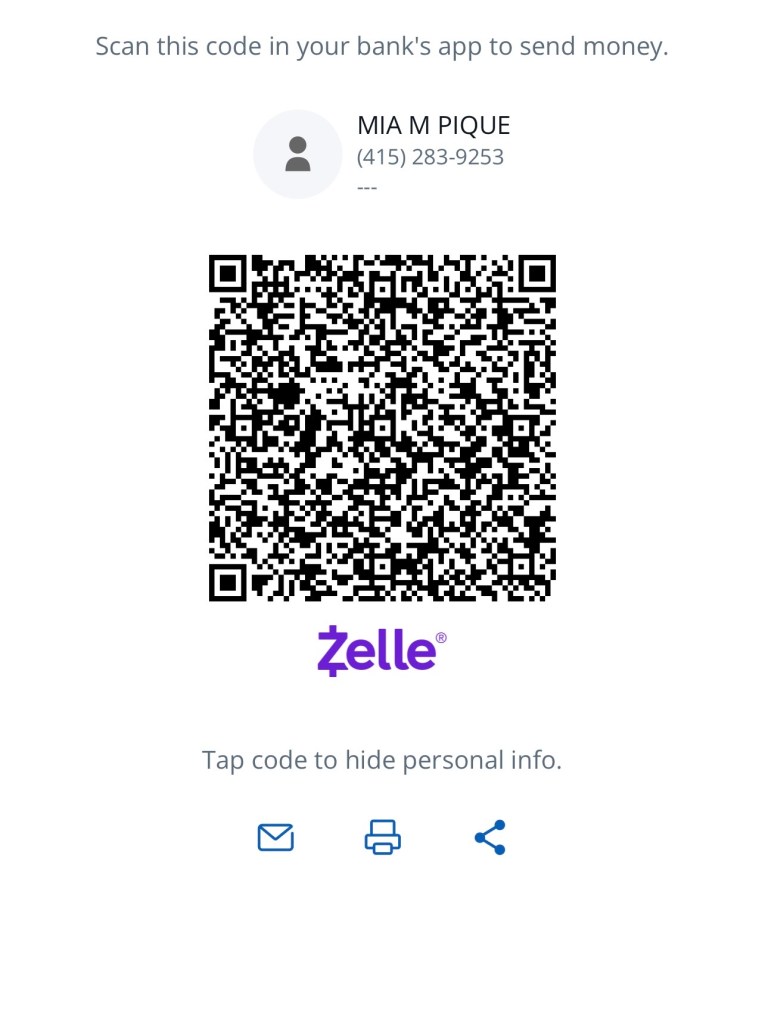Image resolution: width=765 pixels, height=1023 pixels.
Task: Email the Zelle QR code
Action: [x=275, y=837]
